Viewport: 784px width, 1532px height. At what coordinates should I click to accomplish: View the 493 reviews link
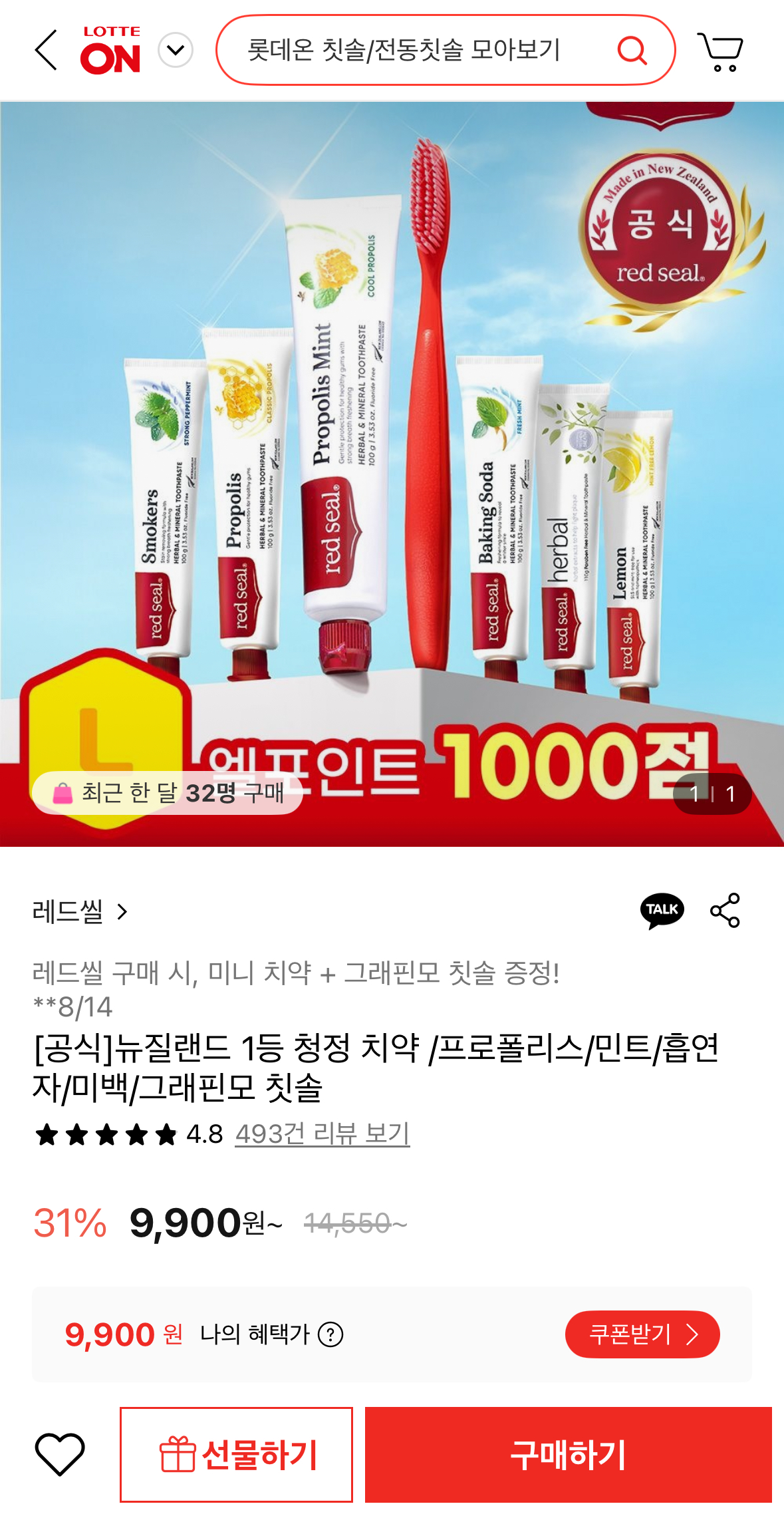pyautogui.click(x=322, y=1134)
